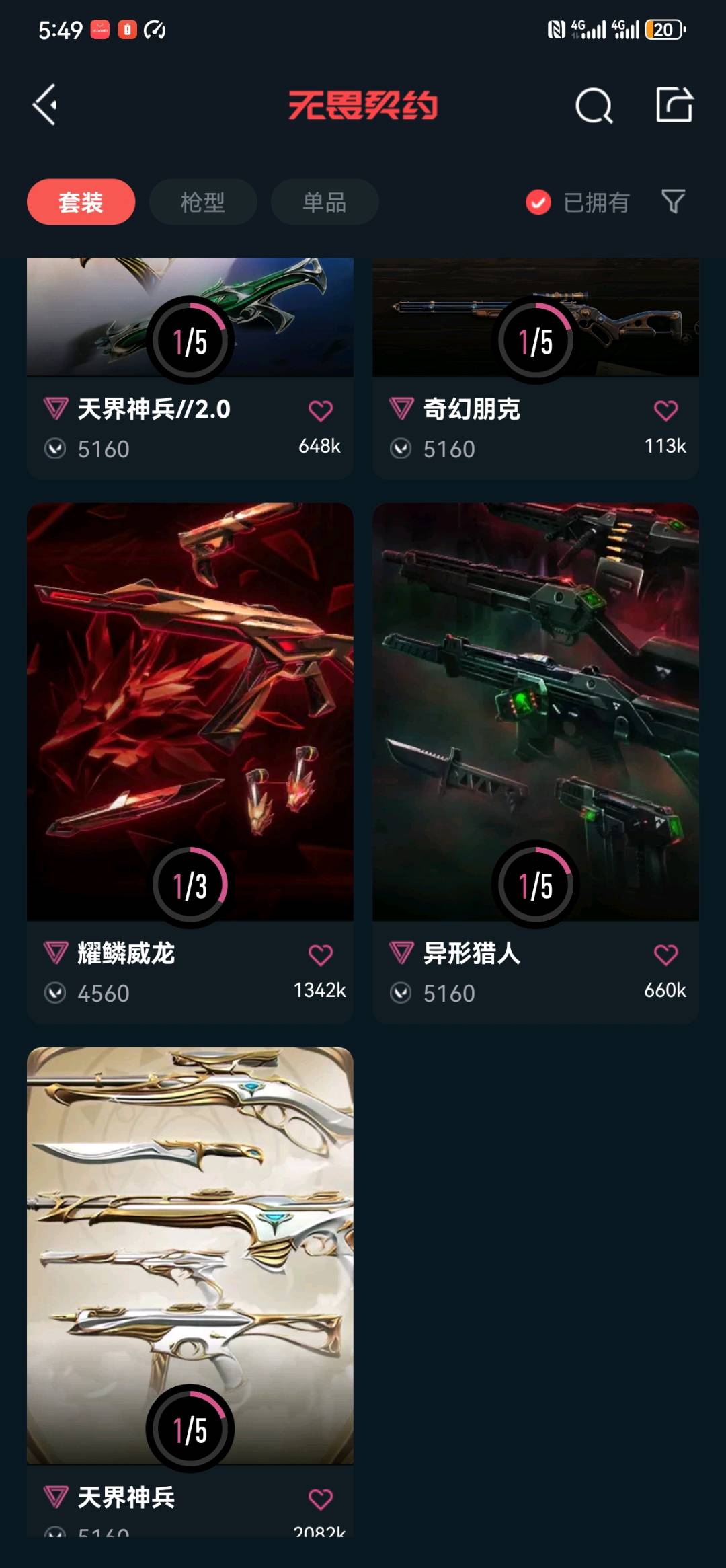Select the 套装 tab
The height and width of the screenshot is (1568, 726).
[81, 202]
